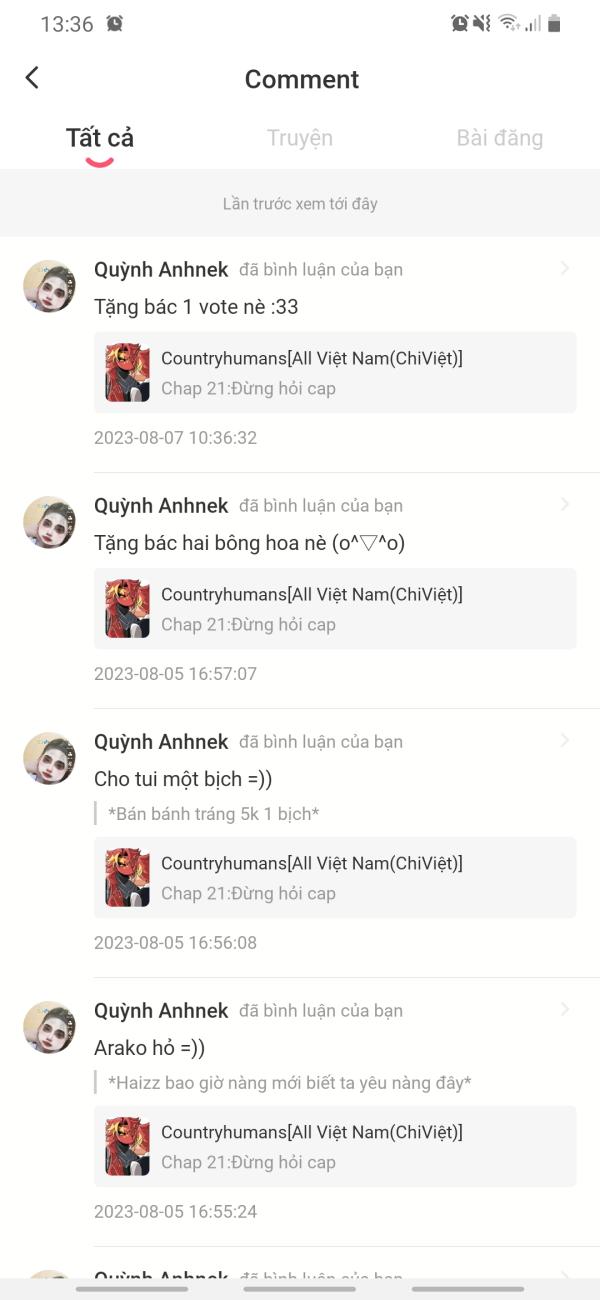Screen dimensions: 600x1300
Task: Switch to the Truyện tab
Action: coord(299,138)
